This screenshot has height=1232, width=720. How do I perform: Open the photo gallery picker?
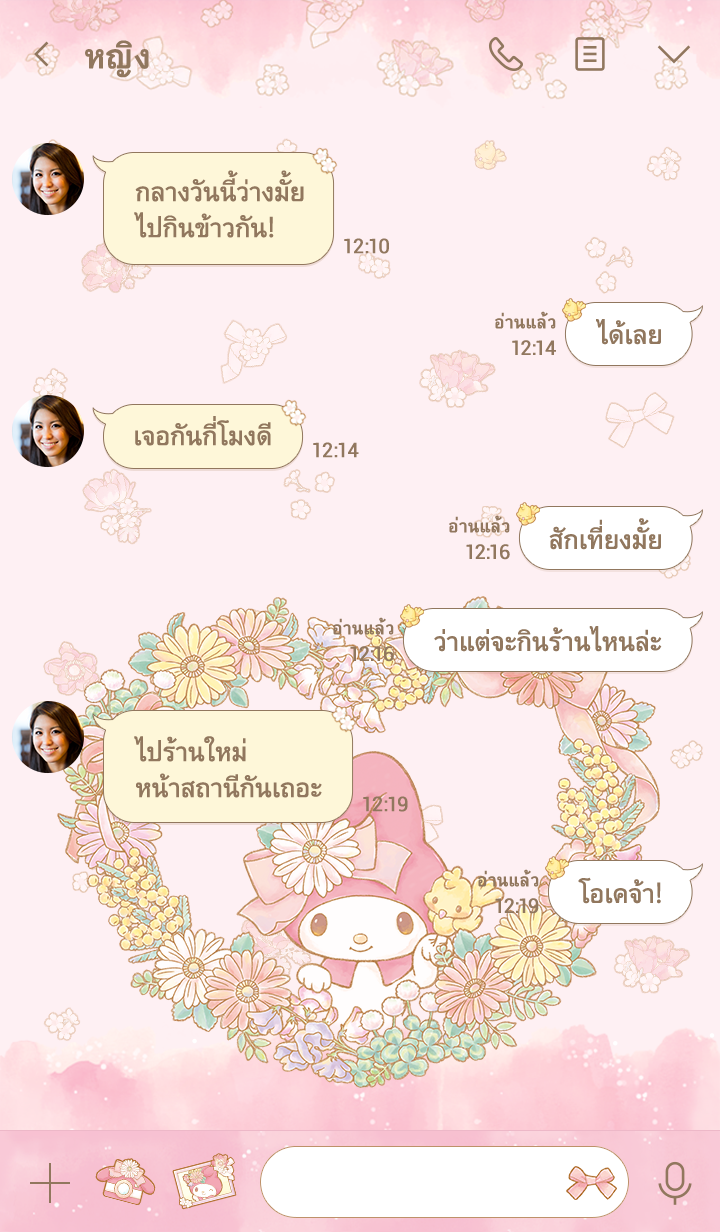pos(204,1181)
